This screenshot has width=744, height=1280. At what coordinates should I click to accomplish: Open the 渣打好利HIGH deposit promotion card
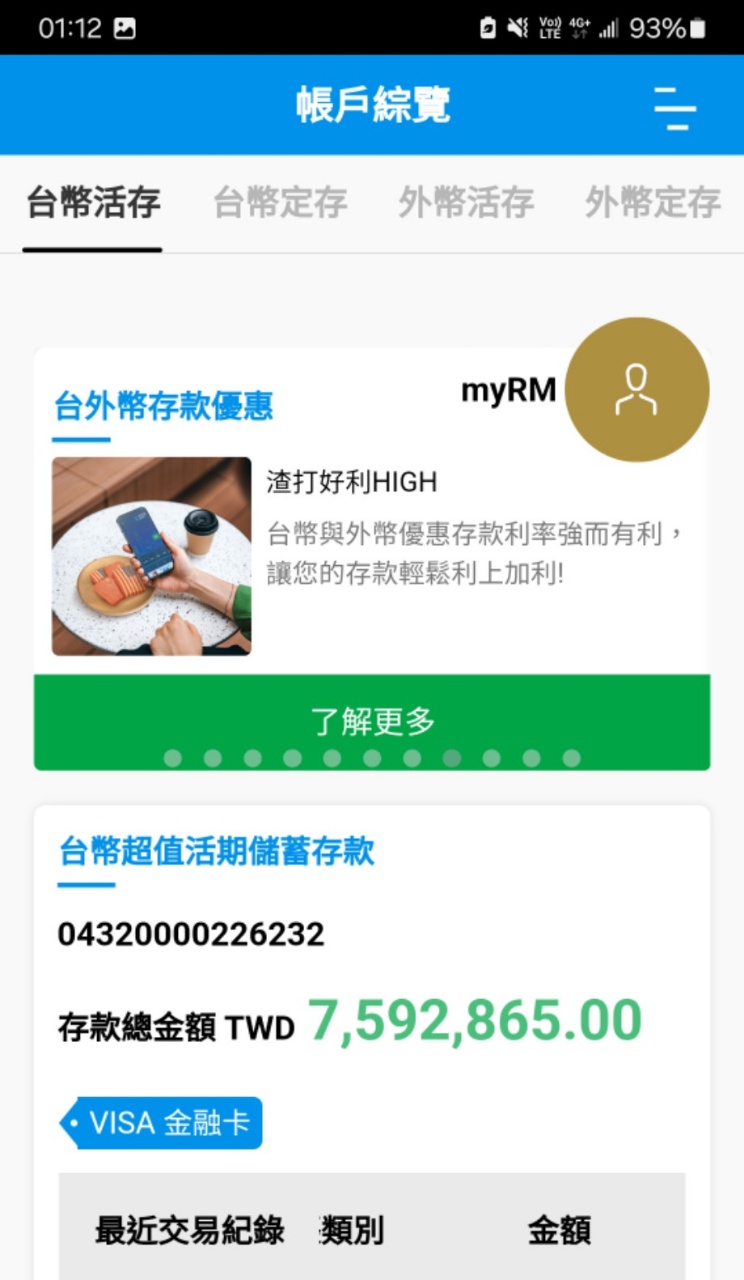pyautogui.click(x=370, y=555)
